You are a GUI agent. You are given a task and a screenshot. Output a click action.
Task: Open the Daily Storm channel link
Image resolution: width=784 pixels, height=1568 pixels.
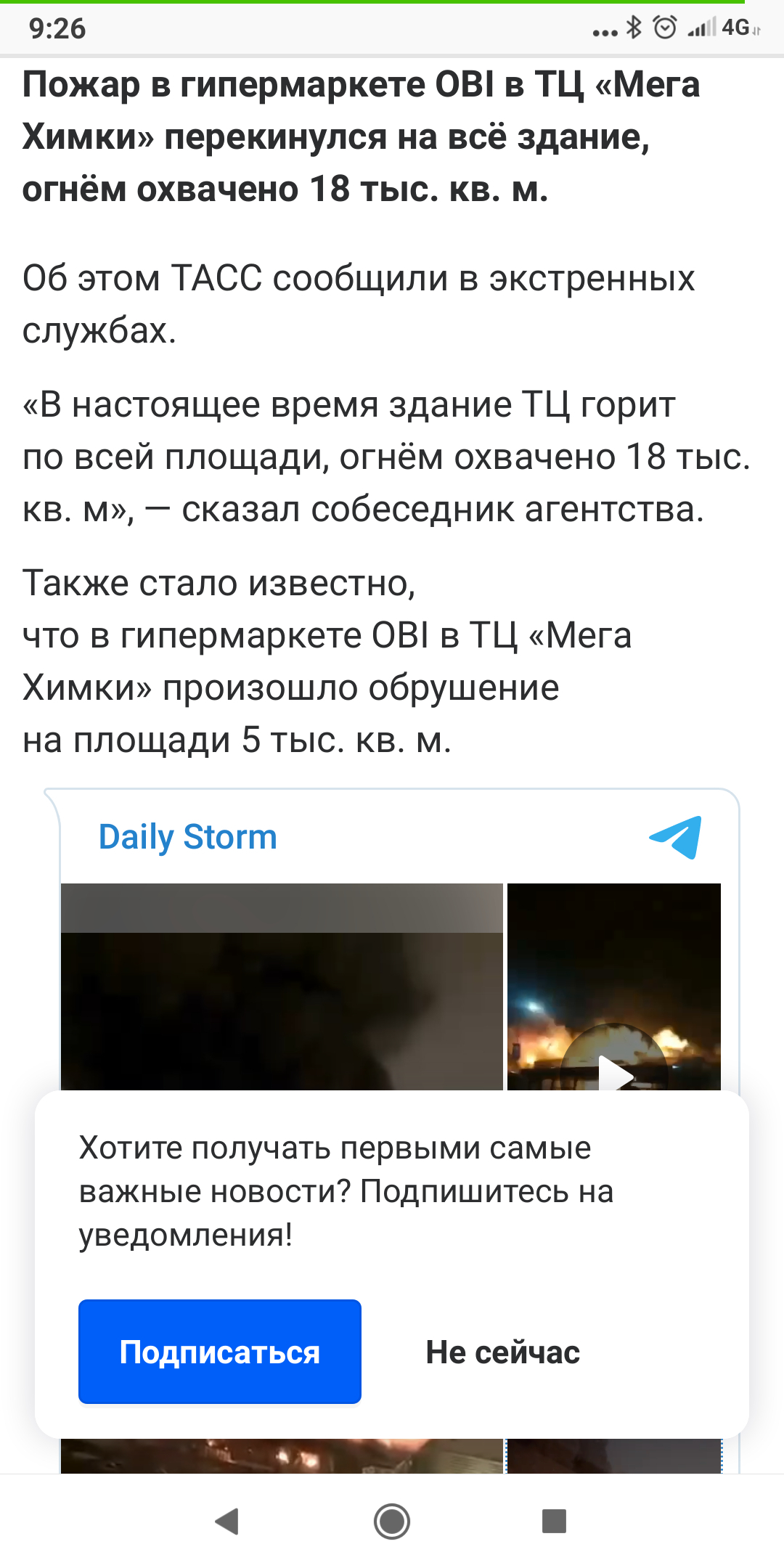[187, 837]
